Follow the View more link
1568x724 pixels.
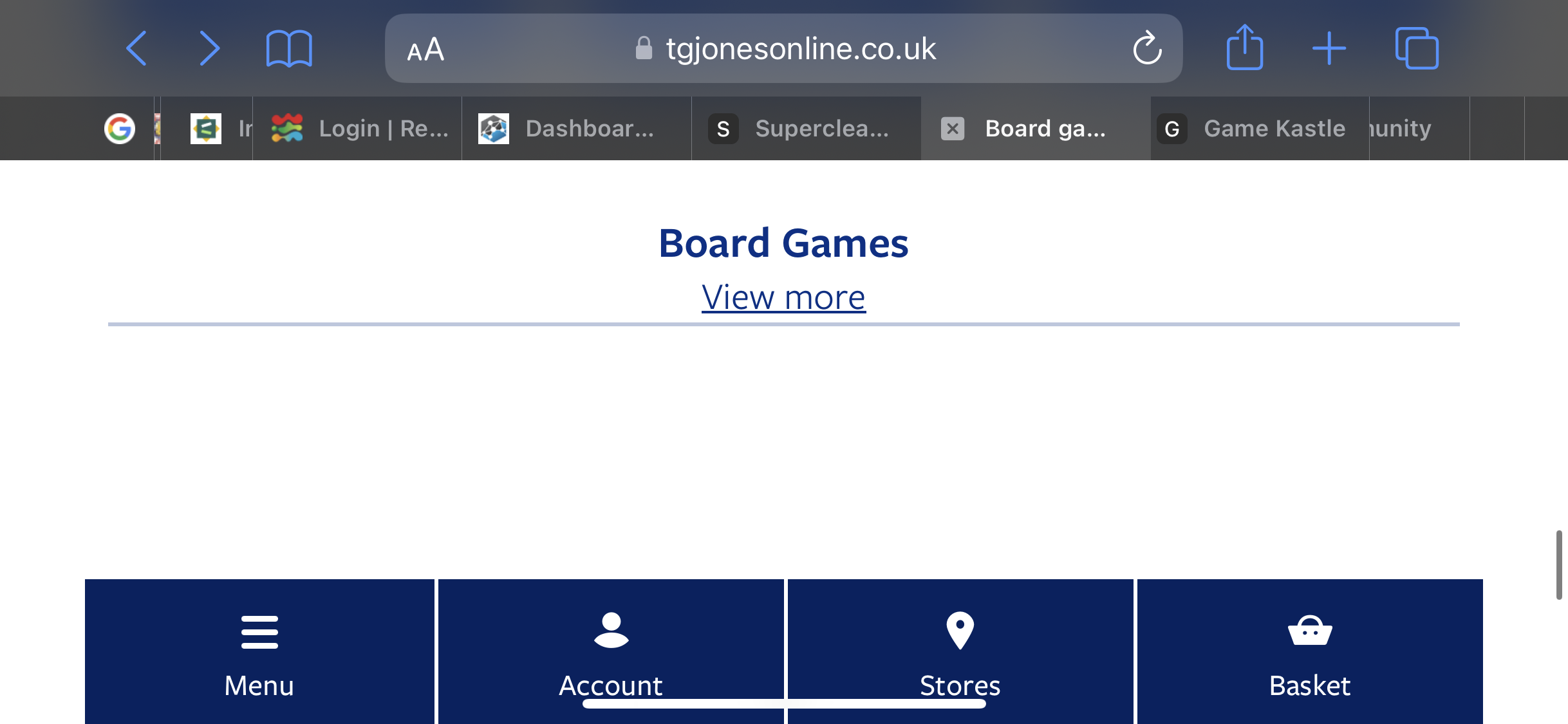783,297
